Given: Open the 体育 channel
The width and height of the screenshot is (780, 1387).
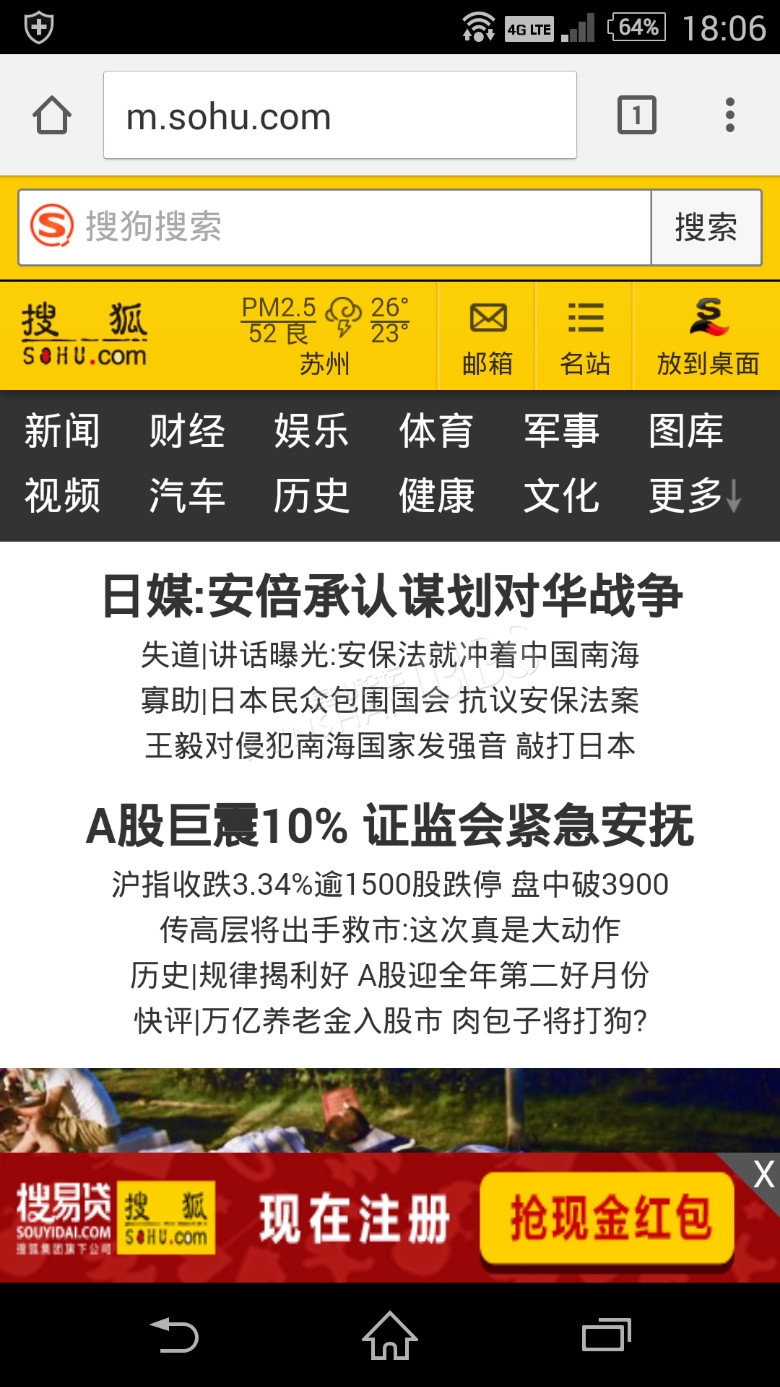Looking at the screenshot, I should pyautogui.click(x=436, y=431).
